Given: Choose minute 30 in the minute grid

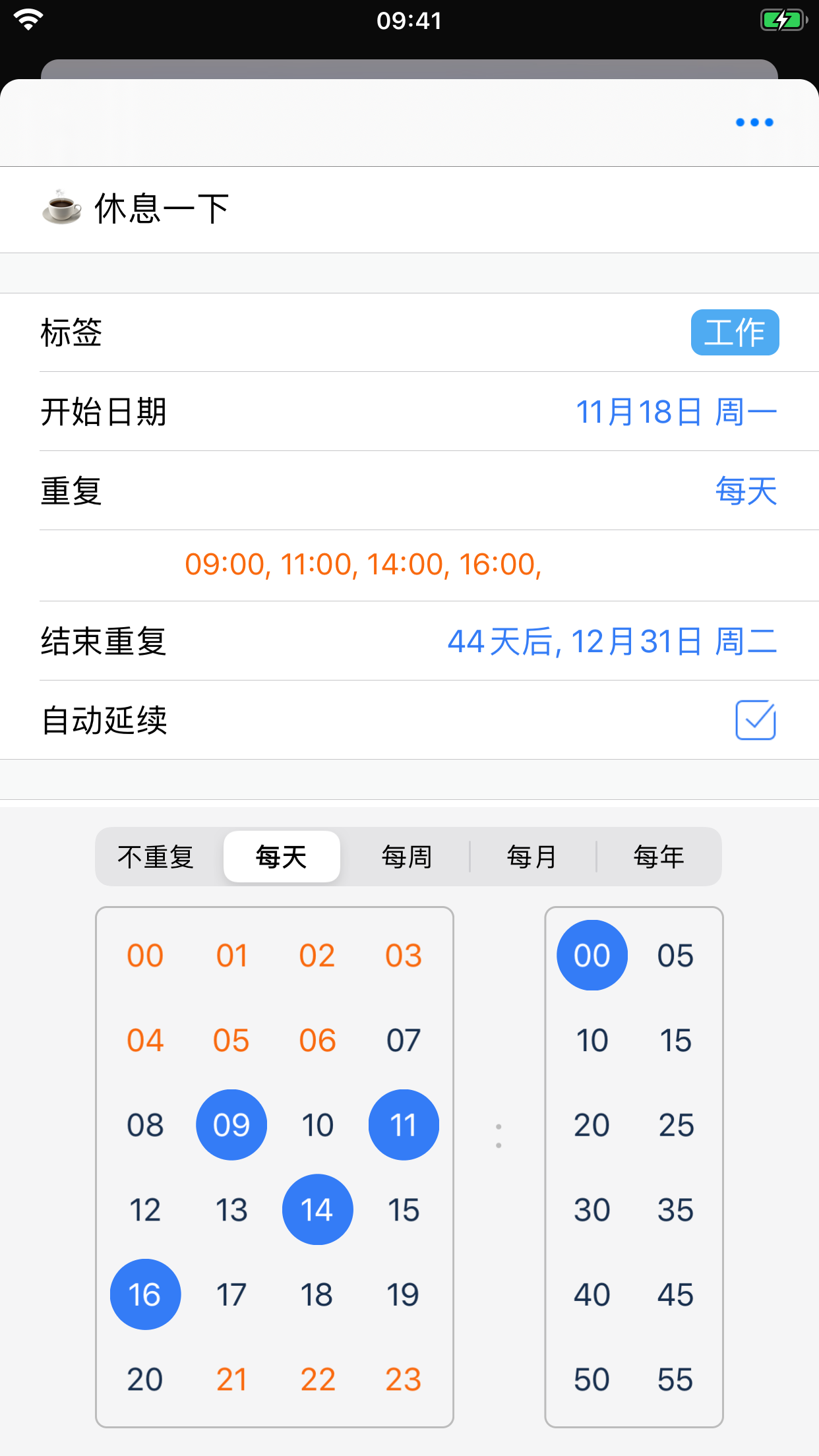Looking at the screenshot, I should coord(591,1209).
